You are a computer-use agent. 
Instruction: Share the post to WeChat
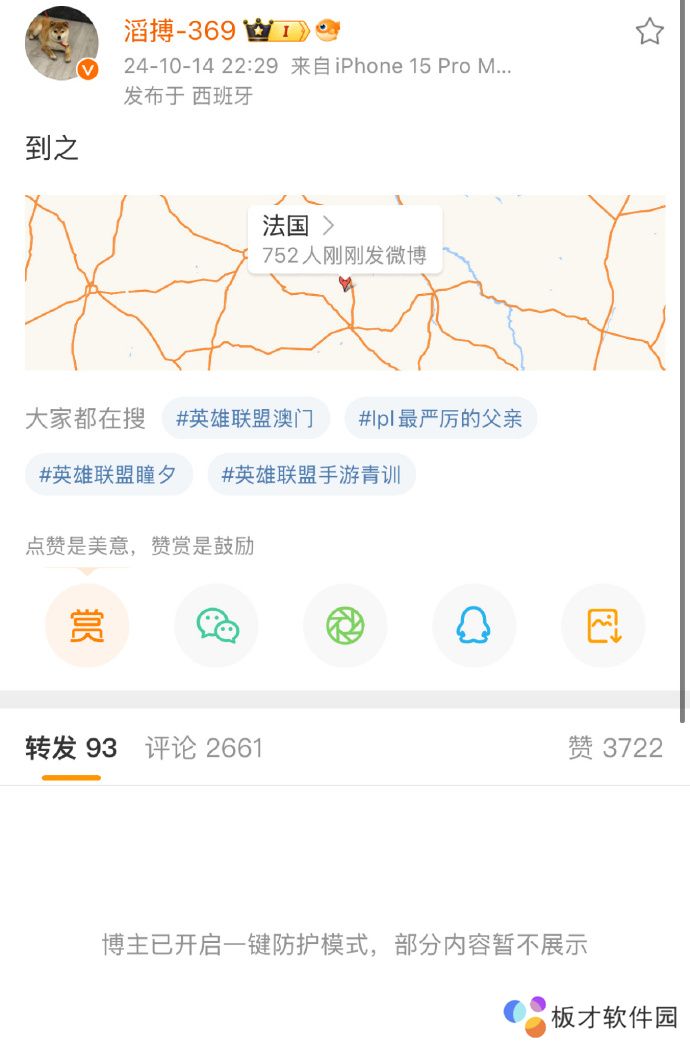(216, 626)
